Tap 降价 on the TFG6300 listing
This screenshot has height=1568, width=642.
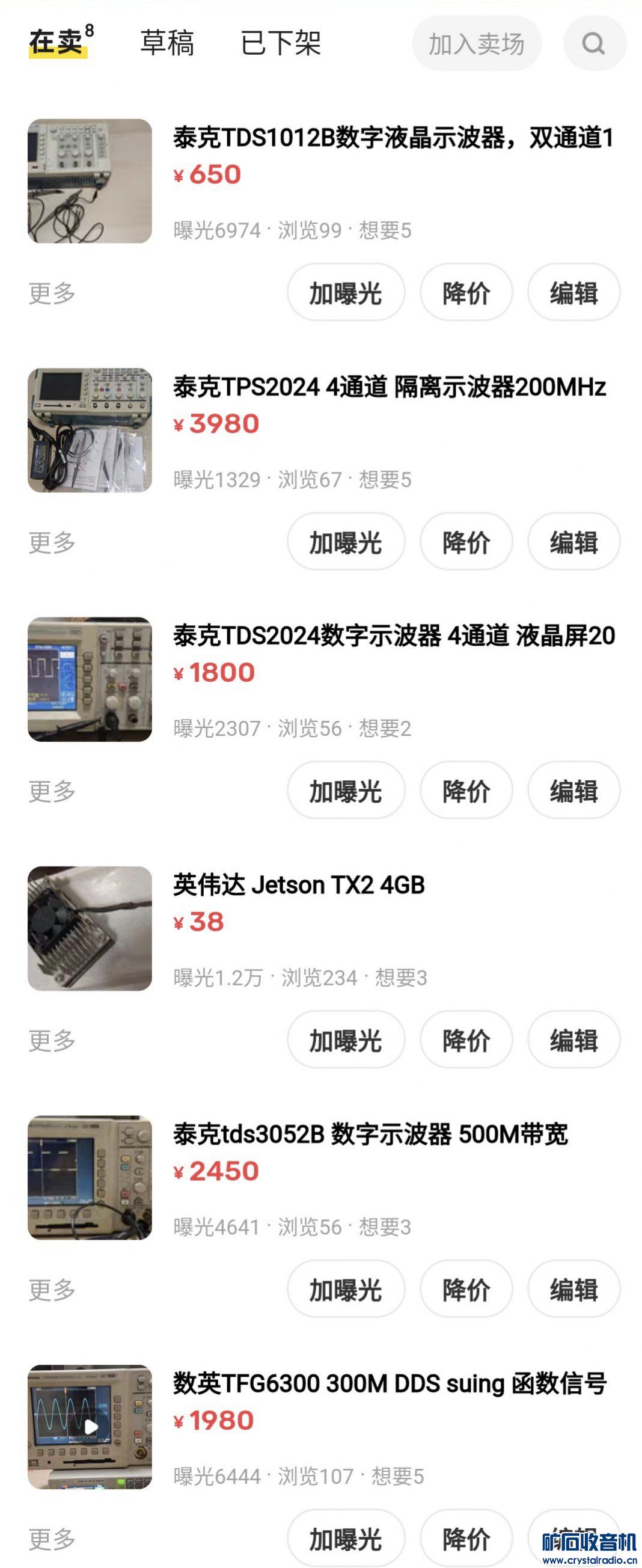point(466,1538)
